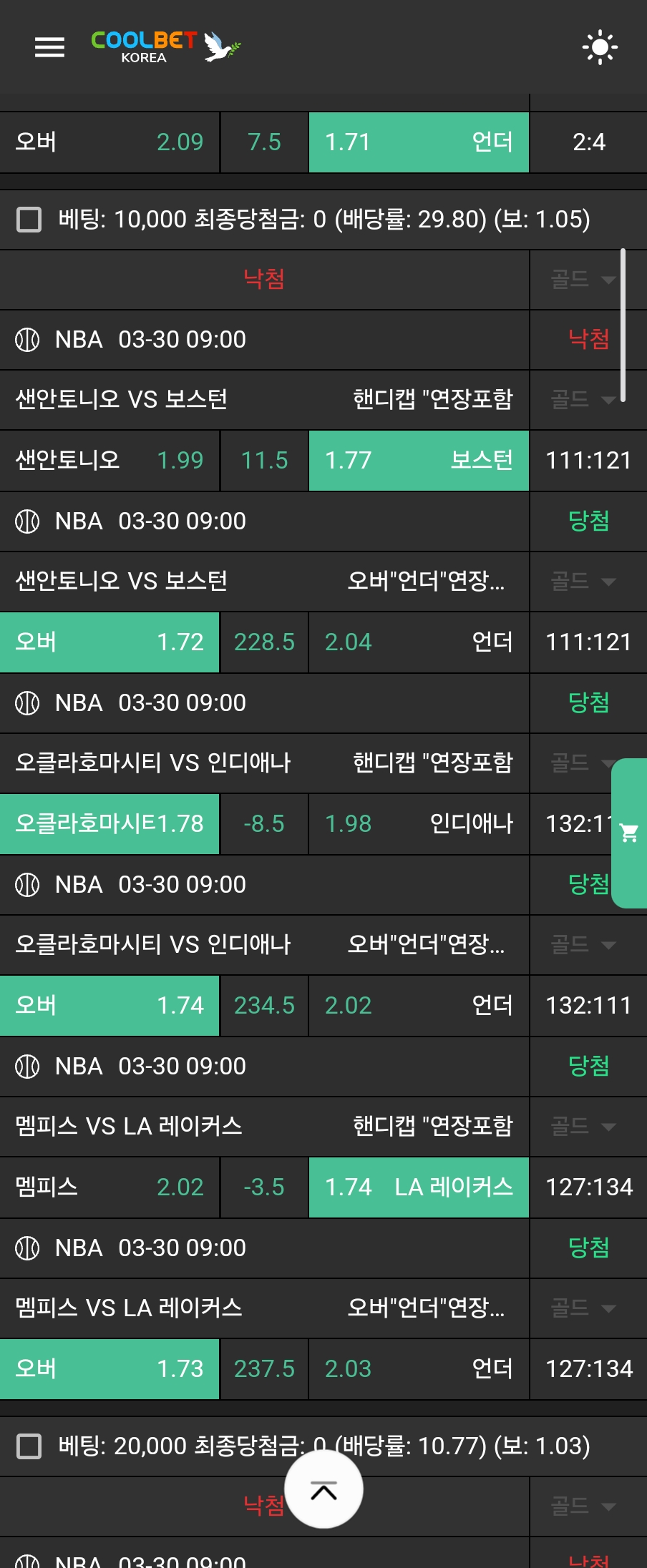The height and width of the screenshot is (1568, 647).
Task: Check the 10,000 bet slip checkbox
Action: [x=29, y=220]
